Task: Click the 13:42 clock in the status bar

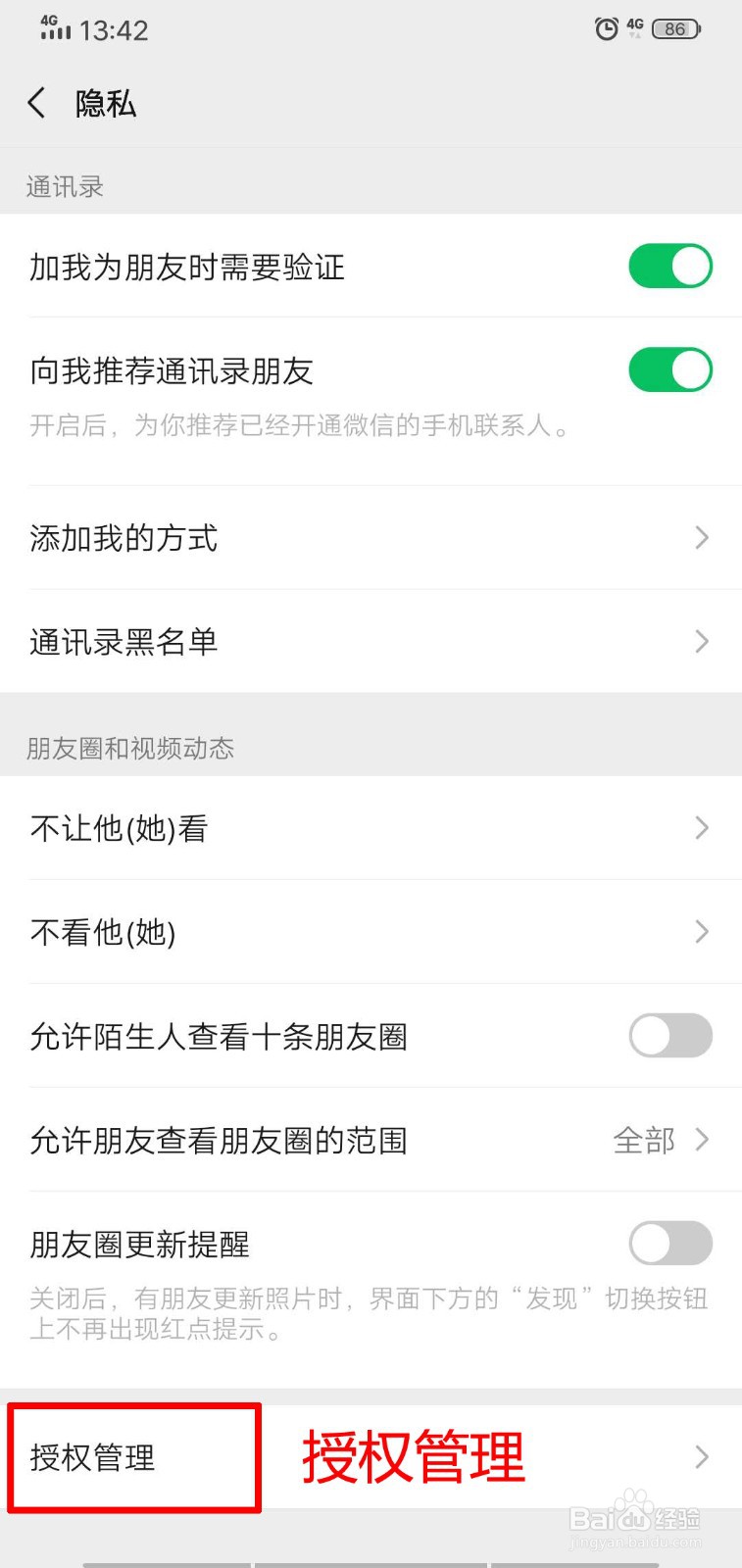Action: pyautogui.click(x=118, y=29)
